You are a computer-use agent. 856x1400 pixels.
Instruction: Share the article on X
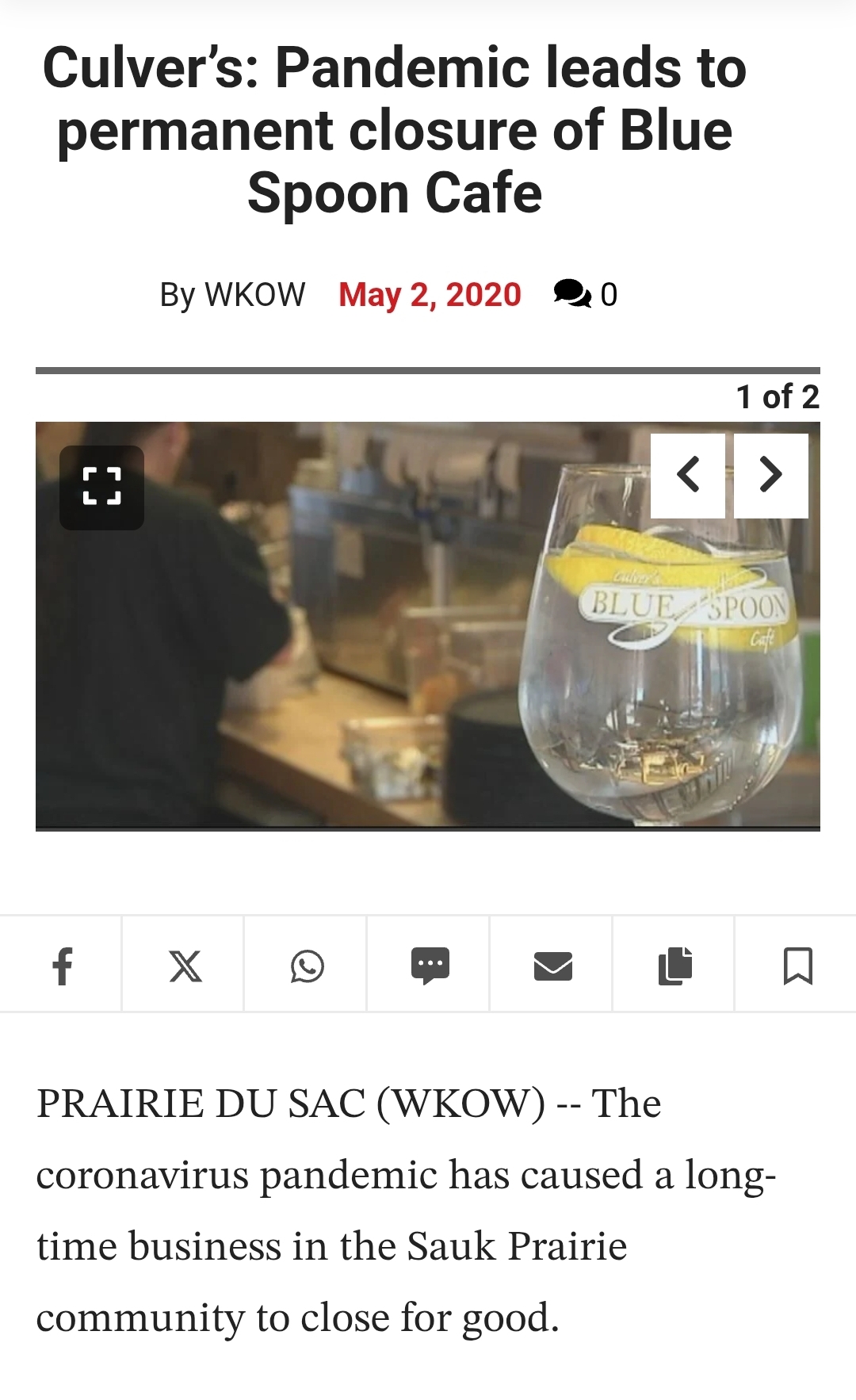pyautogui.click(x=184, y=965)
